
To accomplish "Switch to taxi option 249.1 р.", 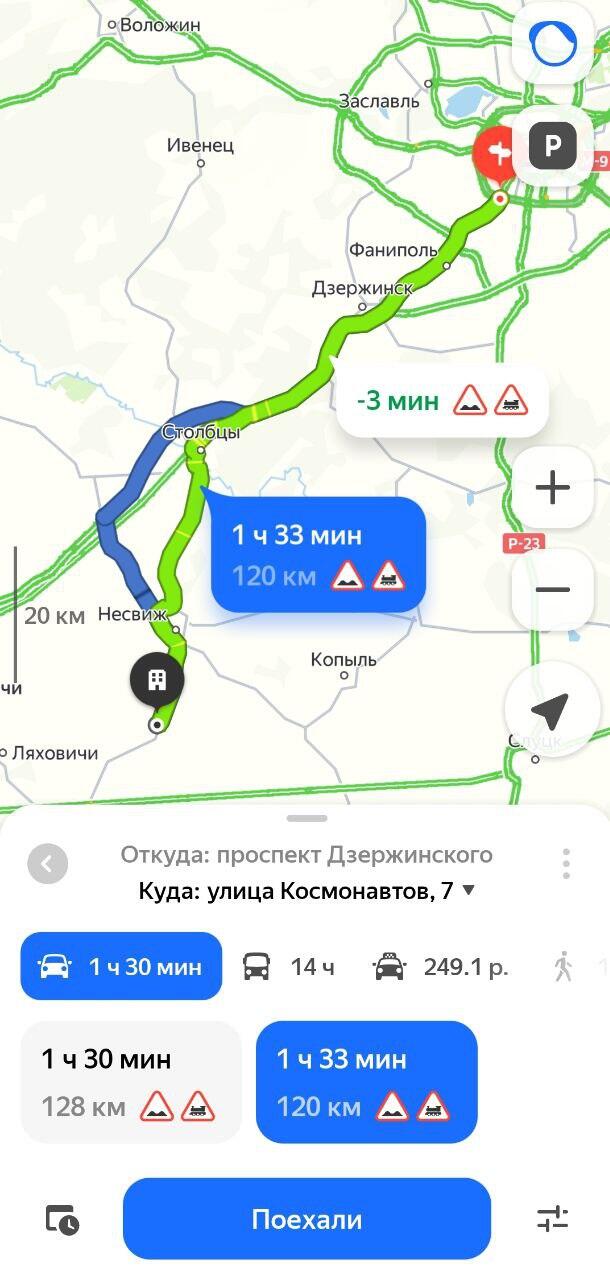I will point(440,967).
